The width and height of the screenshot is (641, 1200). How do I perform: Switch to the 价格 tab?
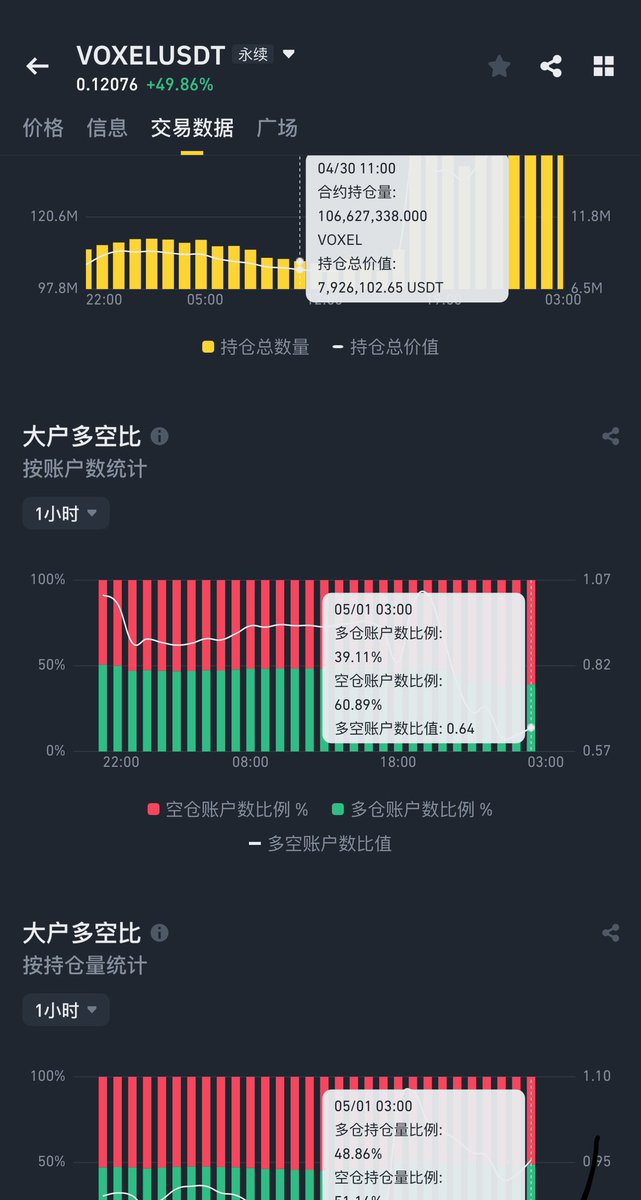43,128
